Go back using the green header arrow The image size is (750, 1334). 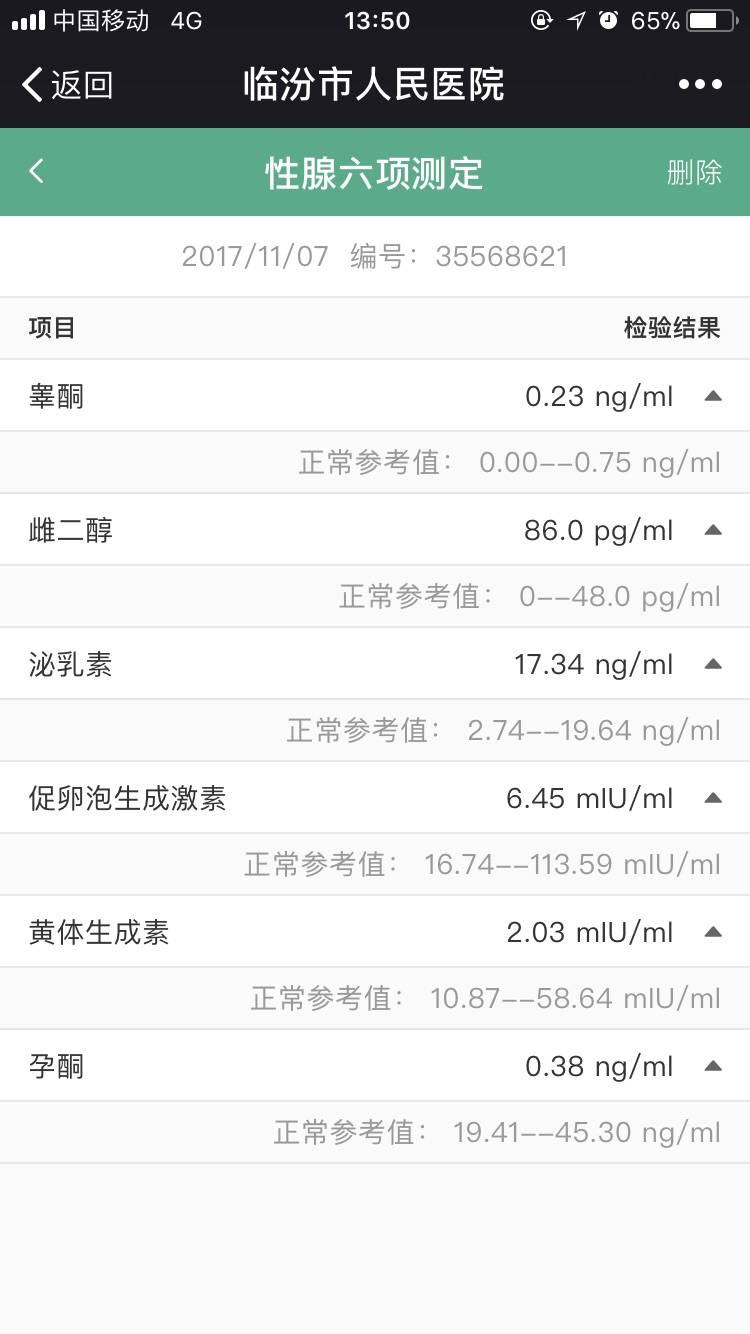[37, 171]
